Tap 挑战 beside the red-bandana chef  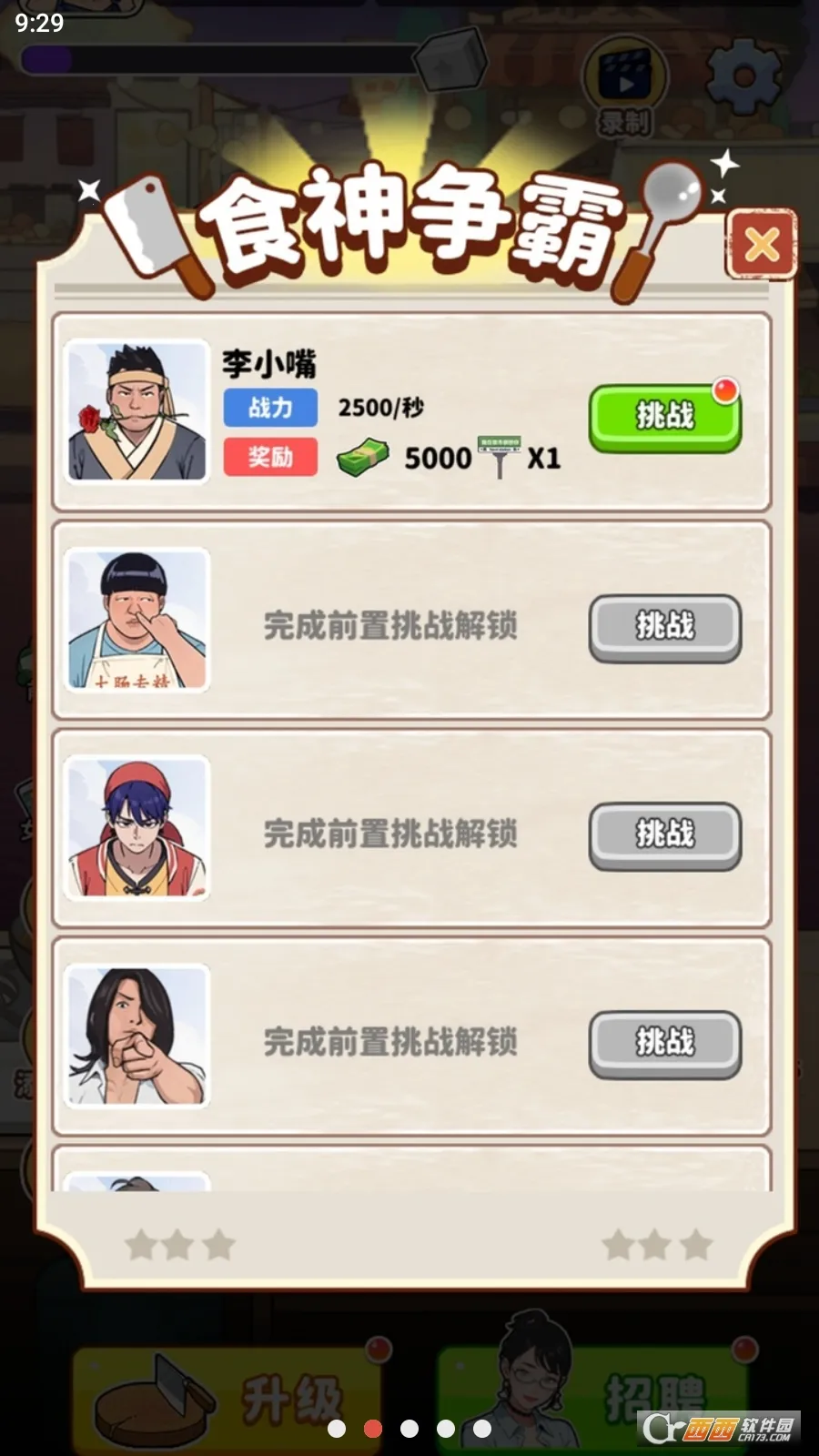(664, 834)
